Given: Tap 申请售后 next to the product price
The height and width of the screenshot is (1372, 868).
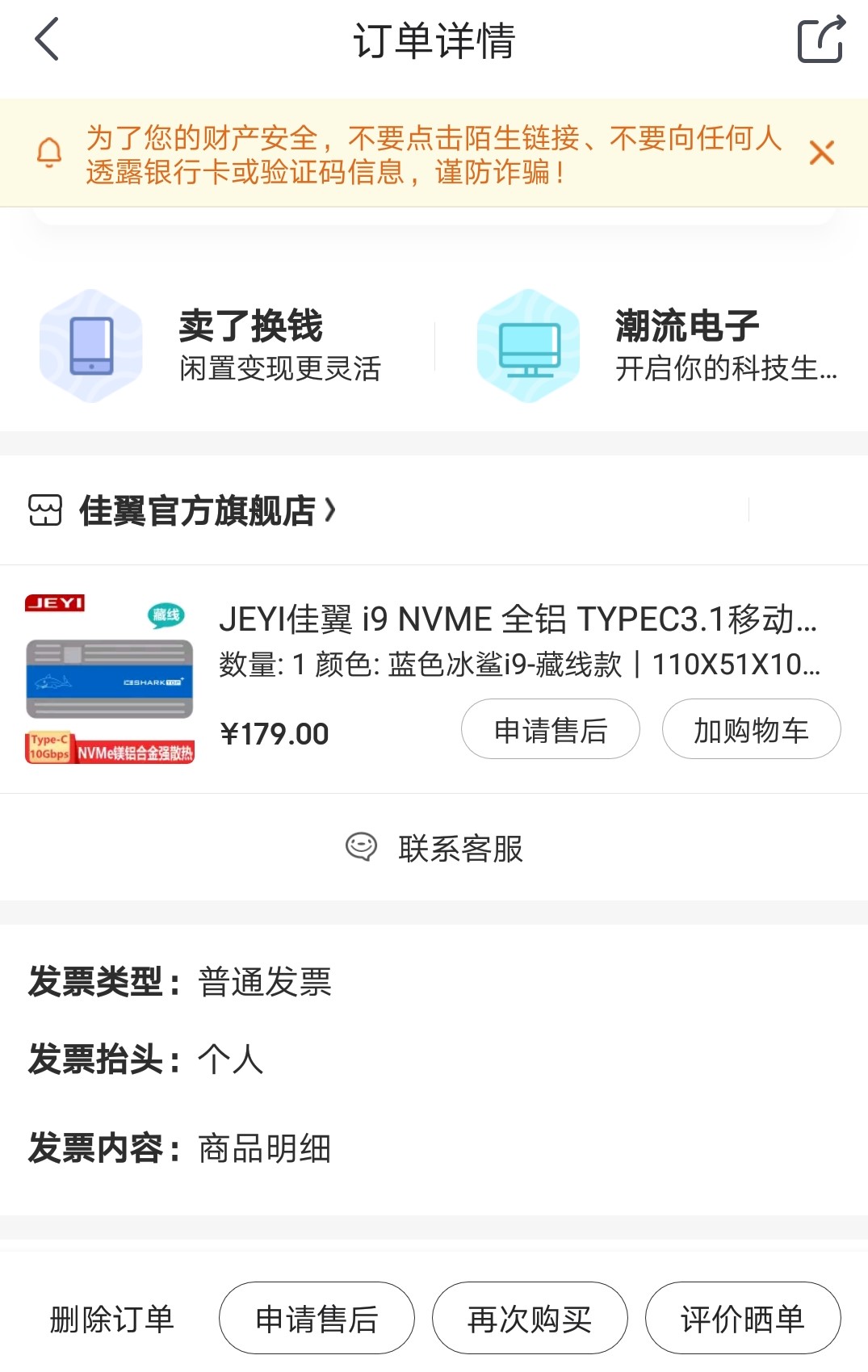Looking at the screenshot, I should click(x=550, y=730).
